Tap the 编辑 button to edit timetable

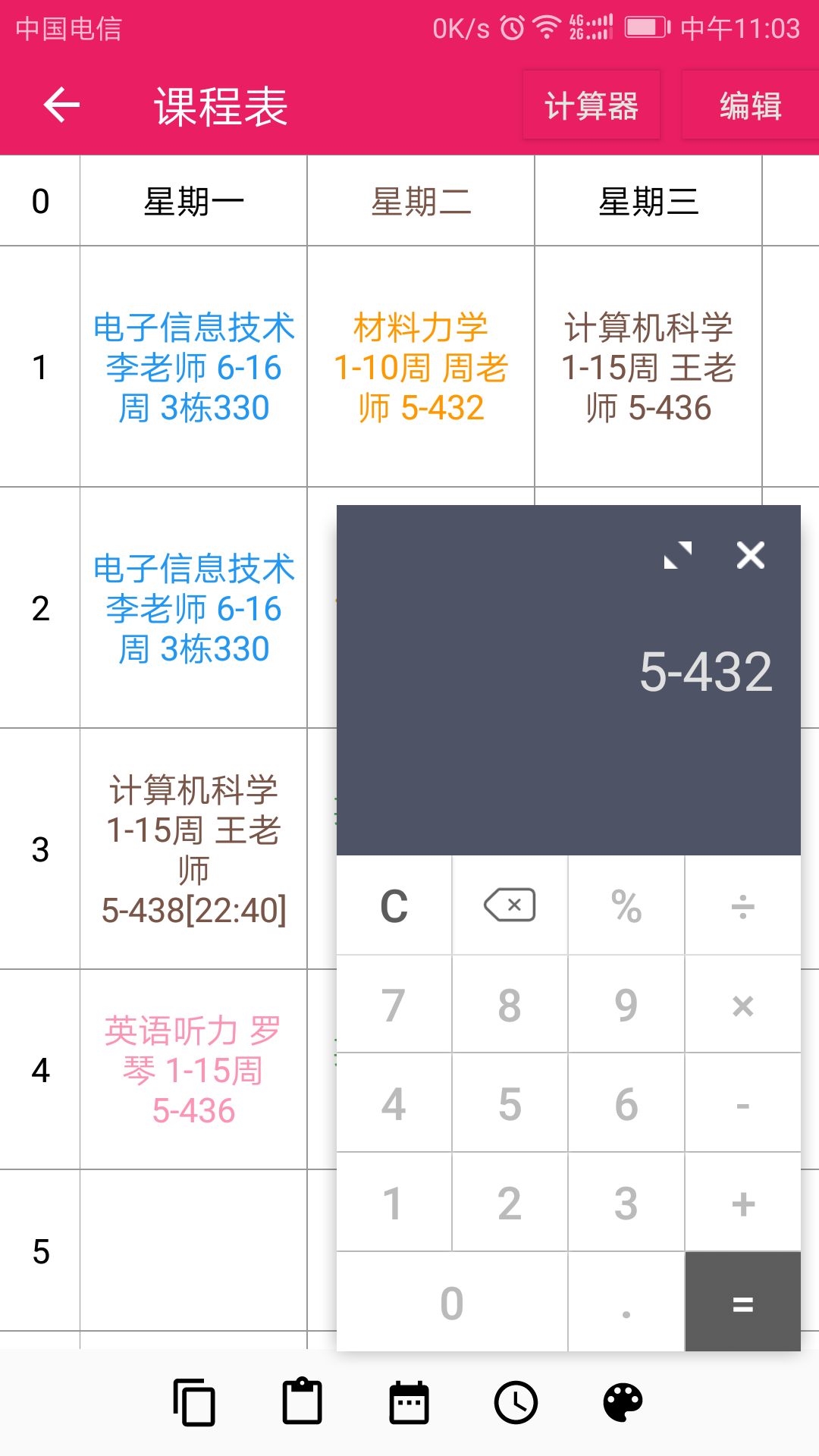[749, 106]
